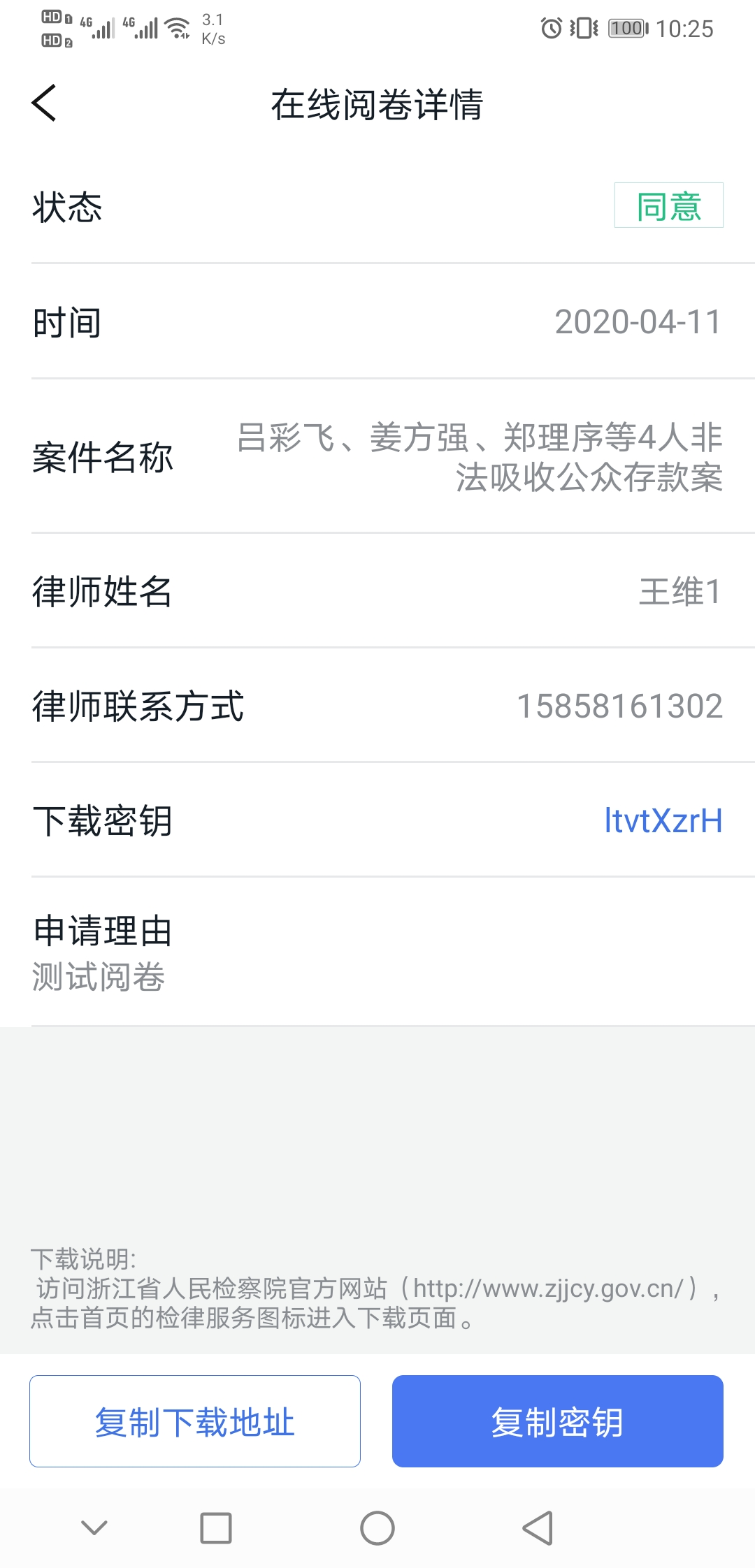Tap the download key ItvtXzrH
The image size is (755, 1568).
(663, 820)
